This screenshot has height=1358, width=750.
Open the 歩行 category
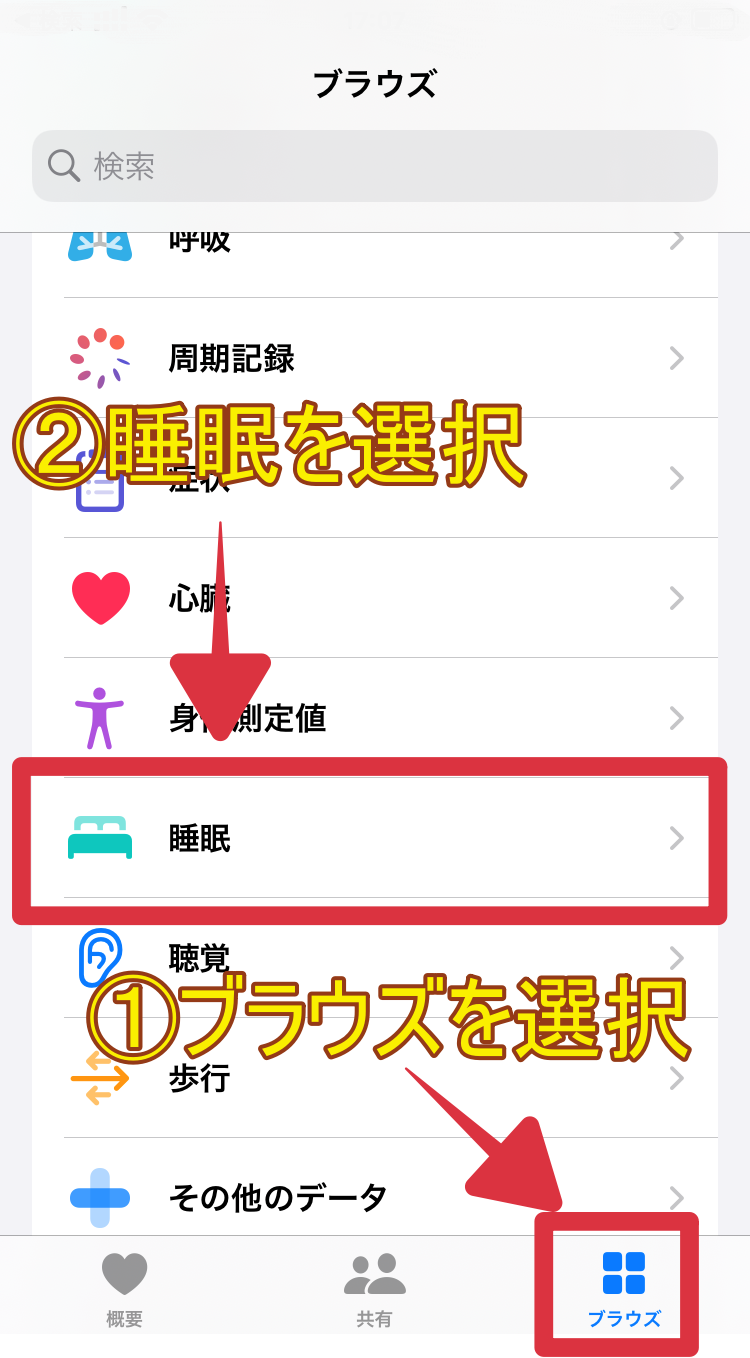[x=375, y=1078]
